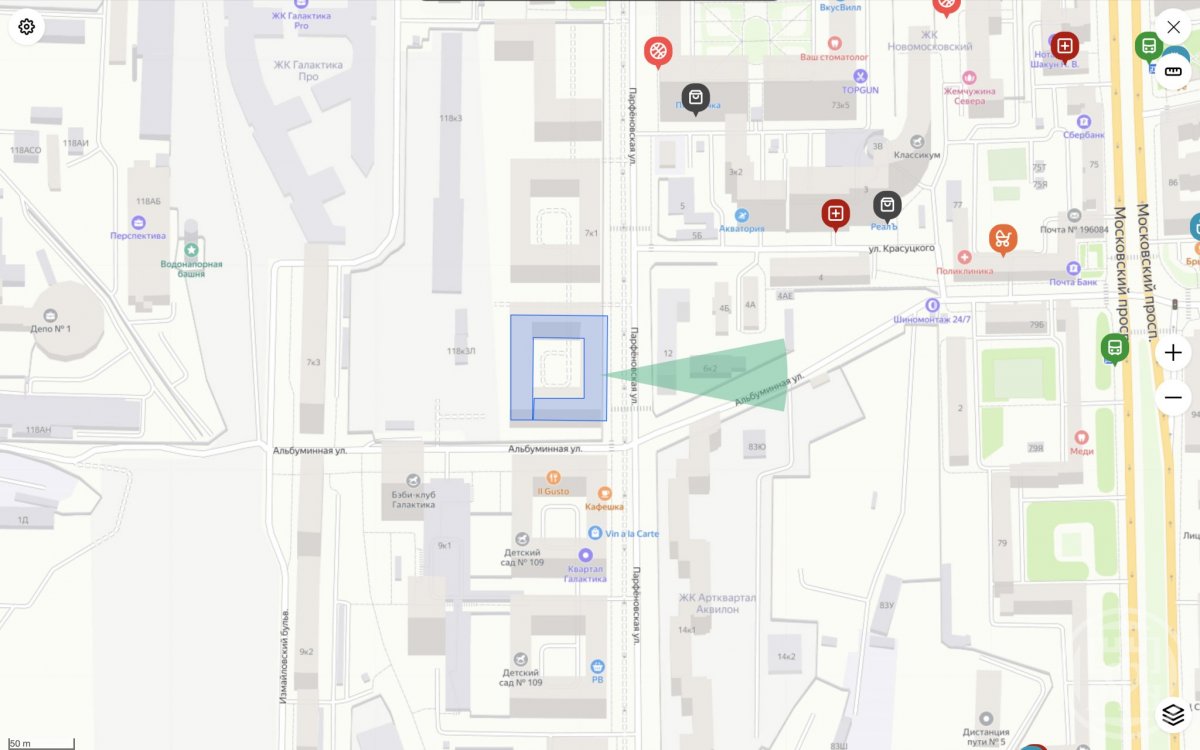Select the Акватория marker
This screenshot has width=1200, height=750.
click(x=742, y=215)
